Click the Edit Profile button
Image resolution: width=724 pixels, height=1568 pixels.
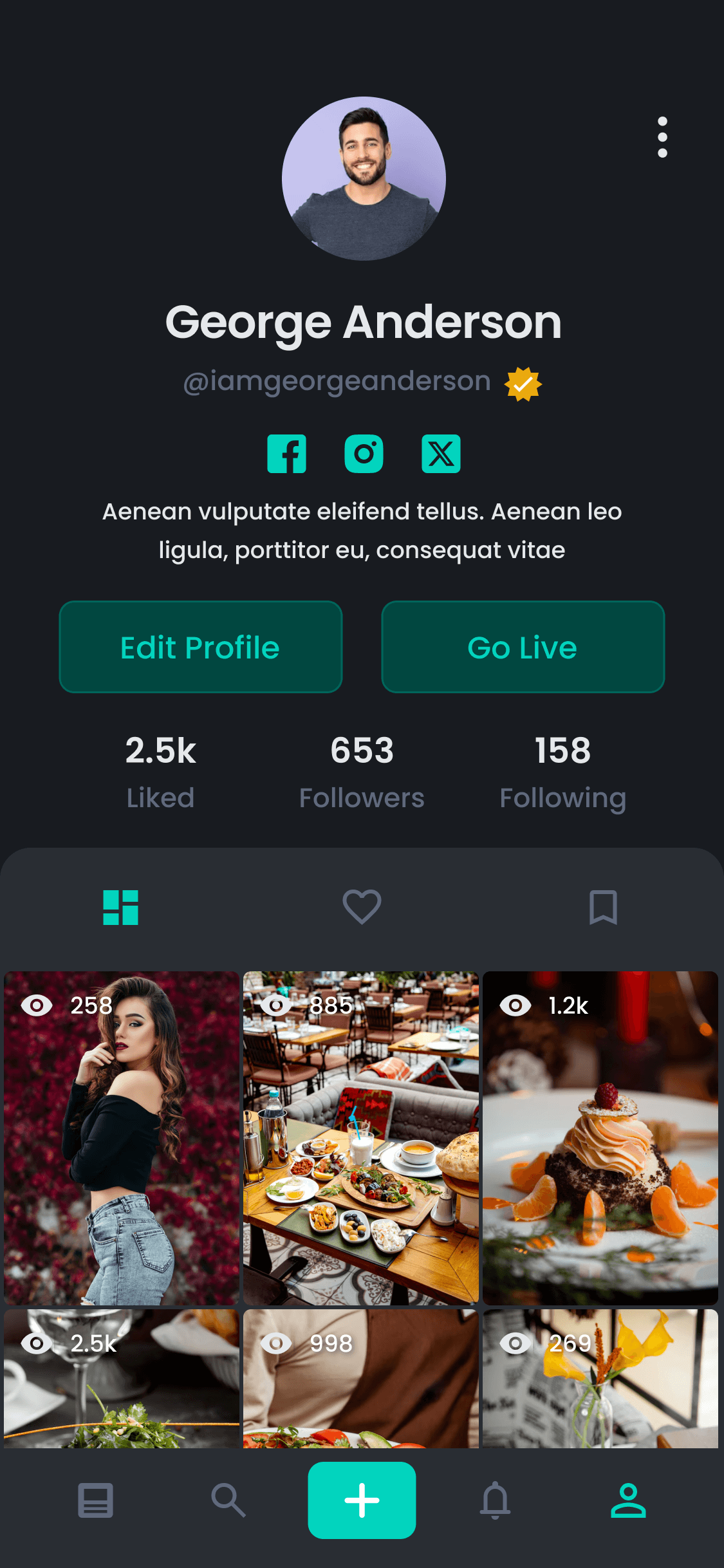coord(200,647)
